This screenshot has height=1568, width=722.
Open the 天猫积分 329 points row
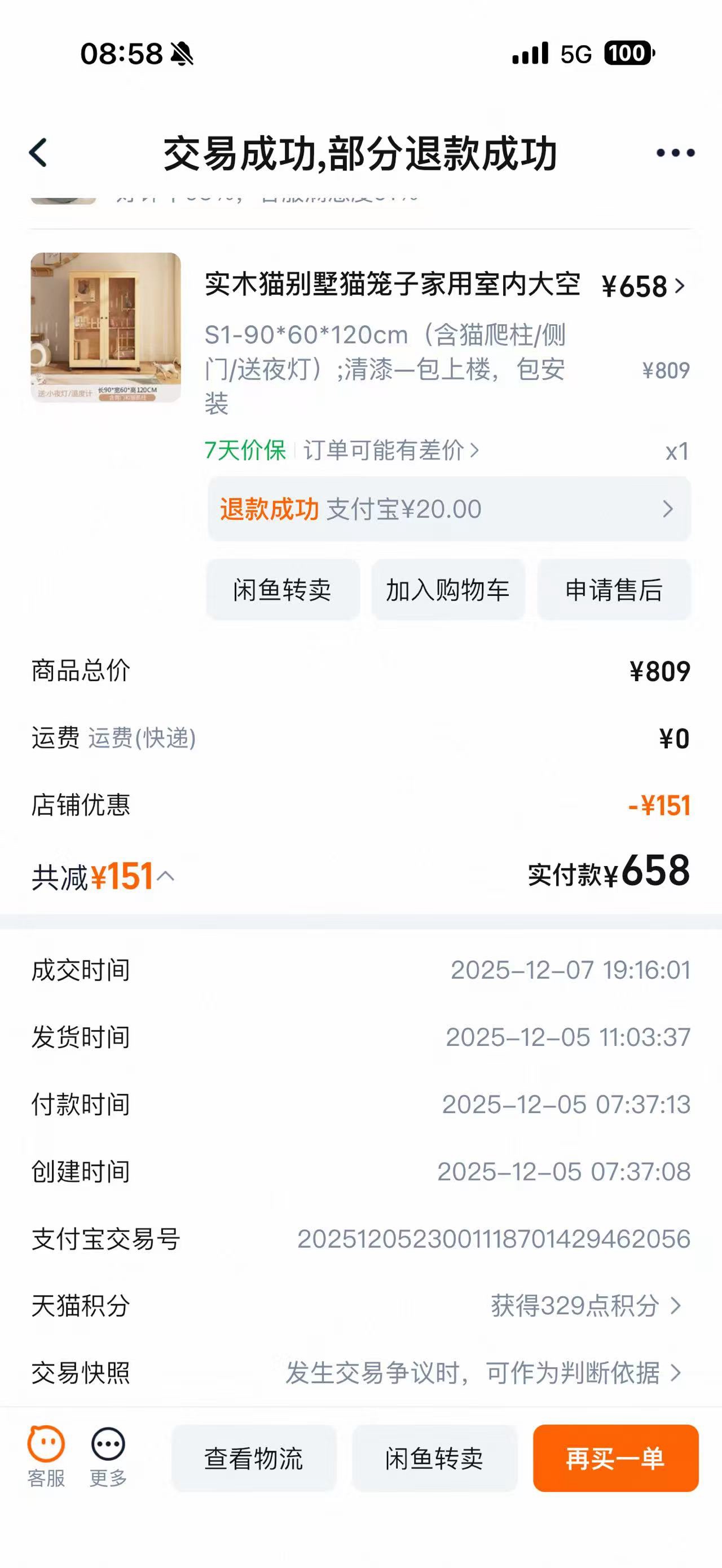point(584,1305)
